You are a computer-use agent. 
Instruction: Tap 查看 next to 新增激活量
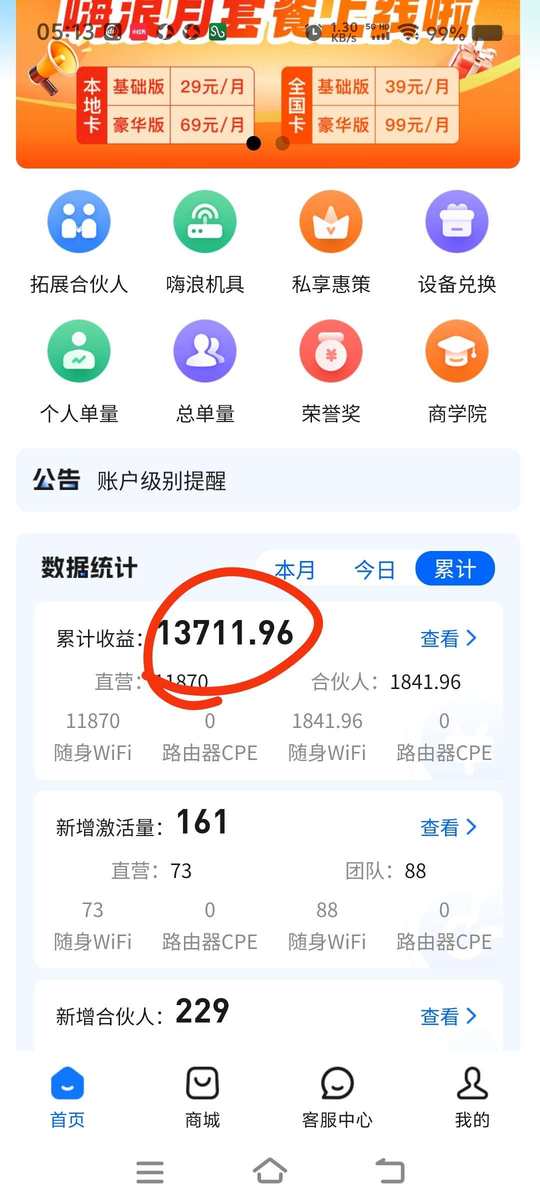448,827
